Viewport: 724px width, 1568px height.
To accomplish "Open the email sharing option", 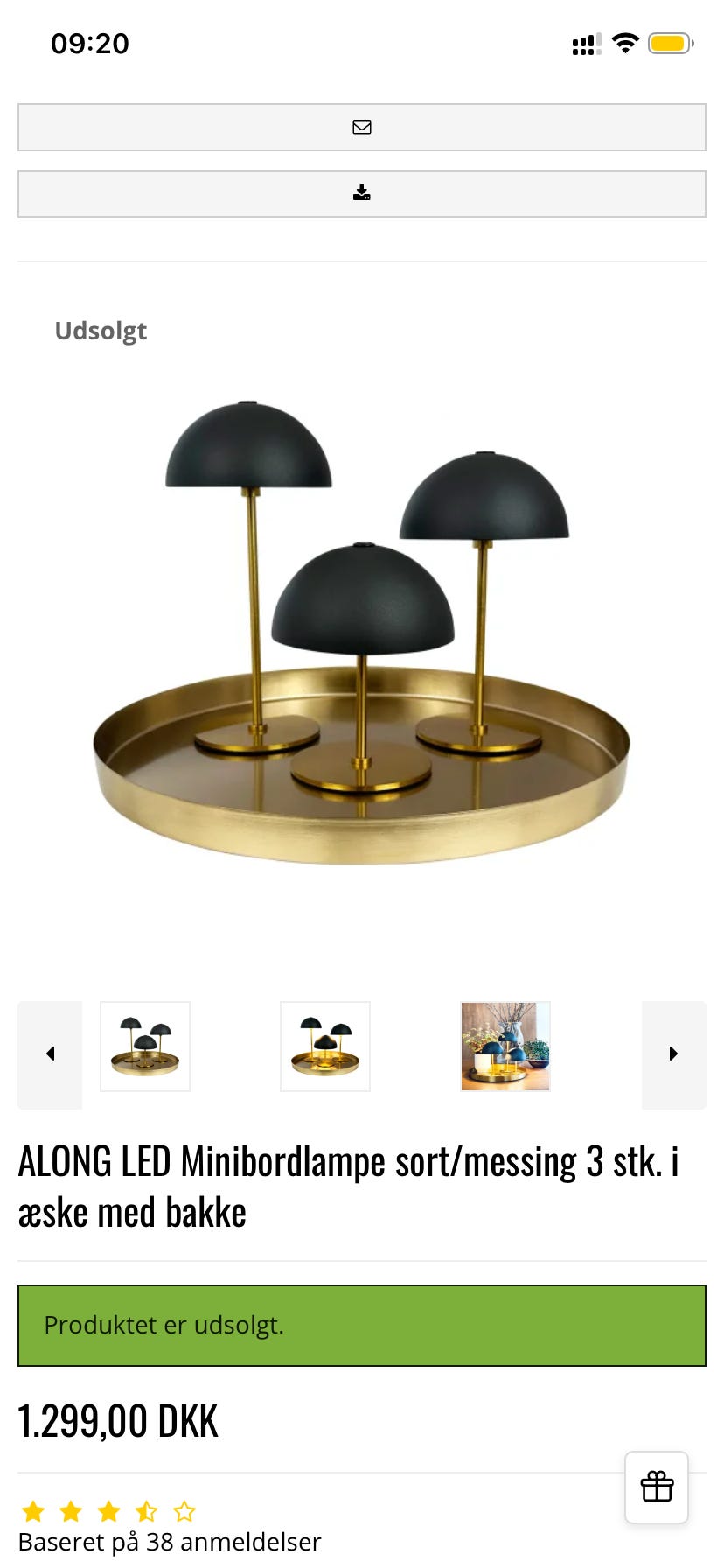I will [x=361, y=127].
